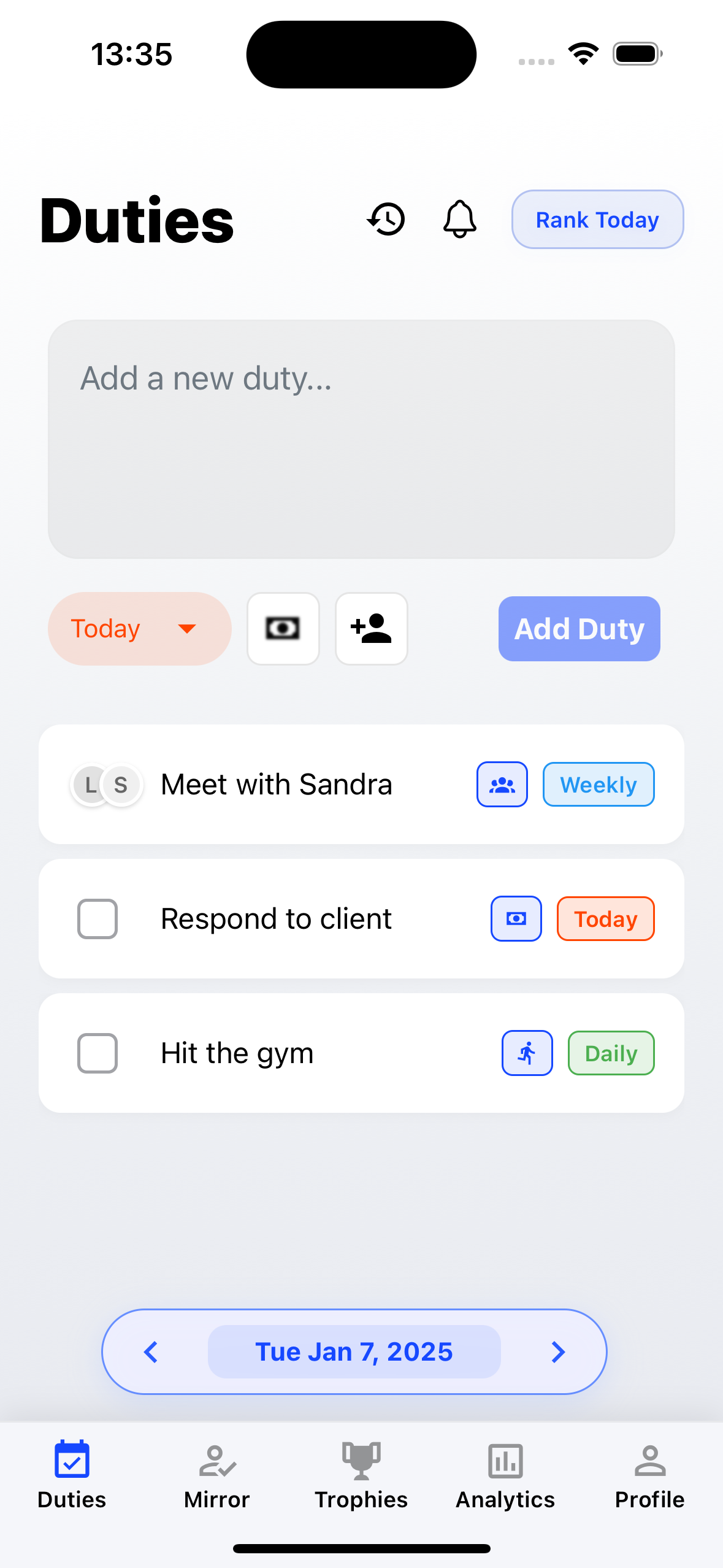The image size is (723, 1568).
Task: Select the money category icon button
Action: 283,629
